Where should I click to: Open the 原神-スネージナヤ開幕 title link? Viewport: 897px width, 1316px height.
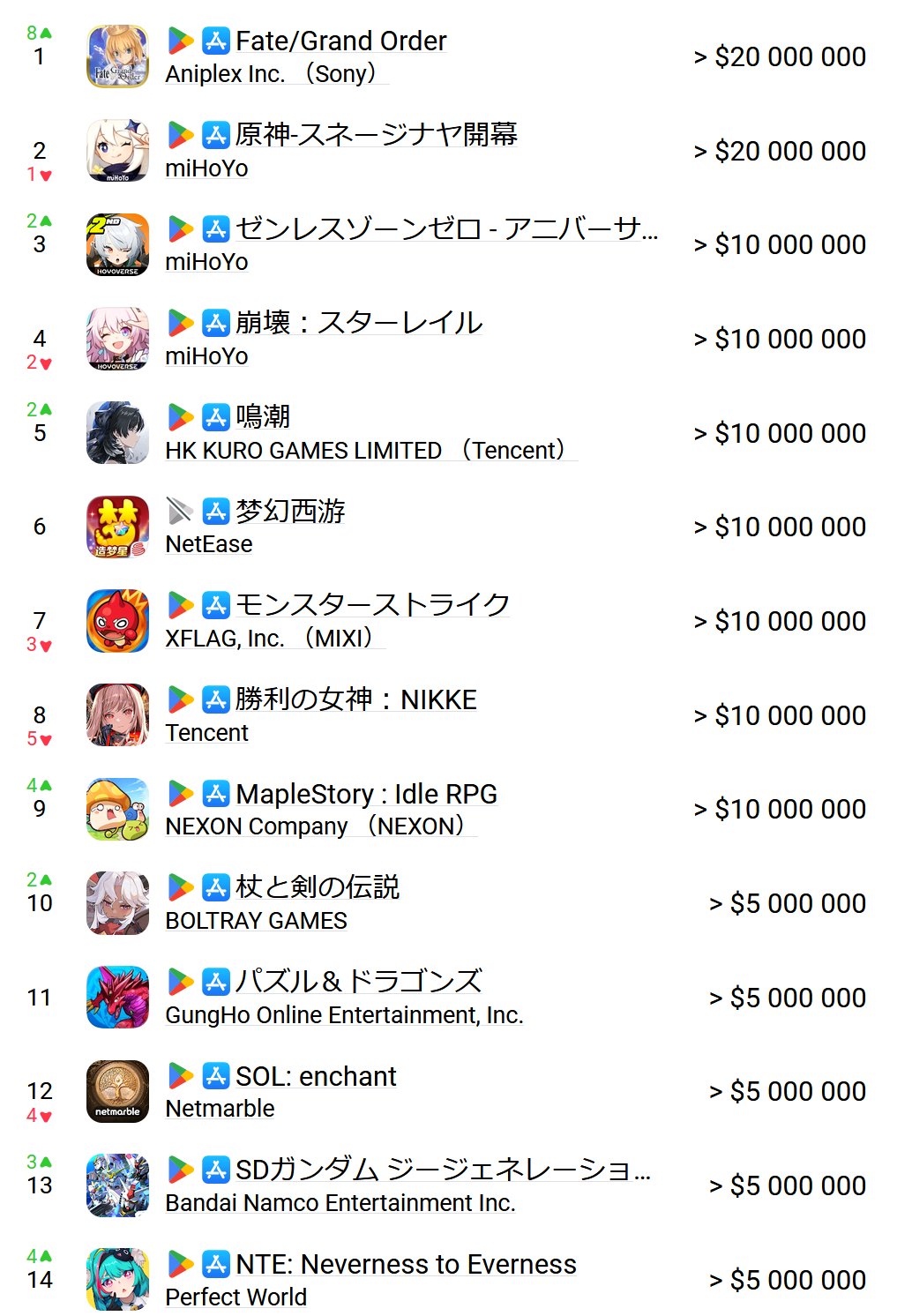point(377,134)
